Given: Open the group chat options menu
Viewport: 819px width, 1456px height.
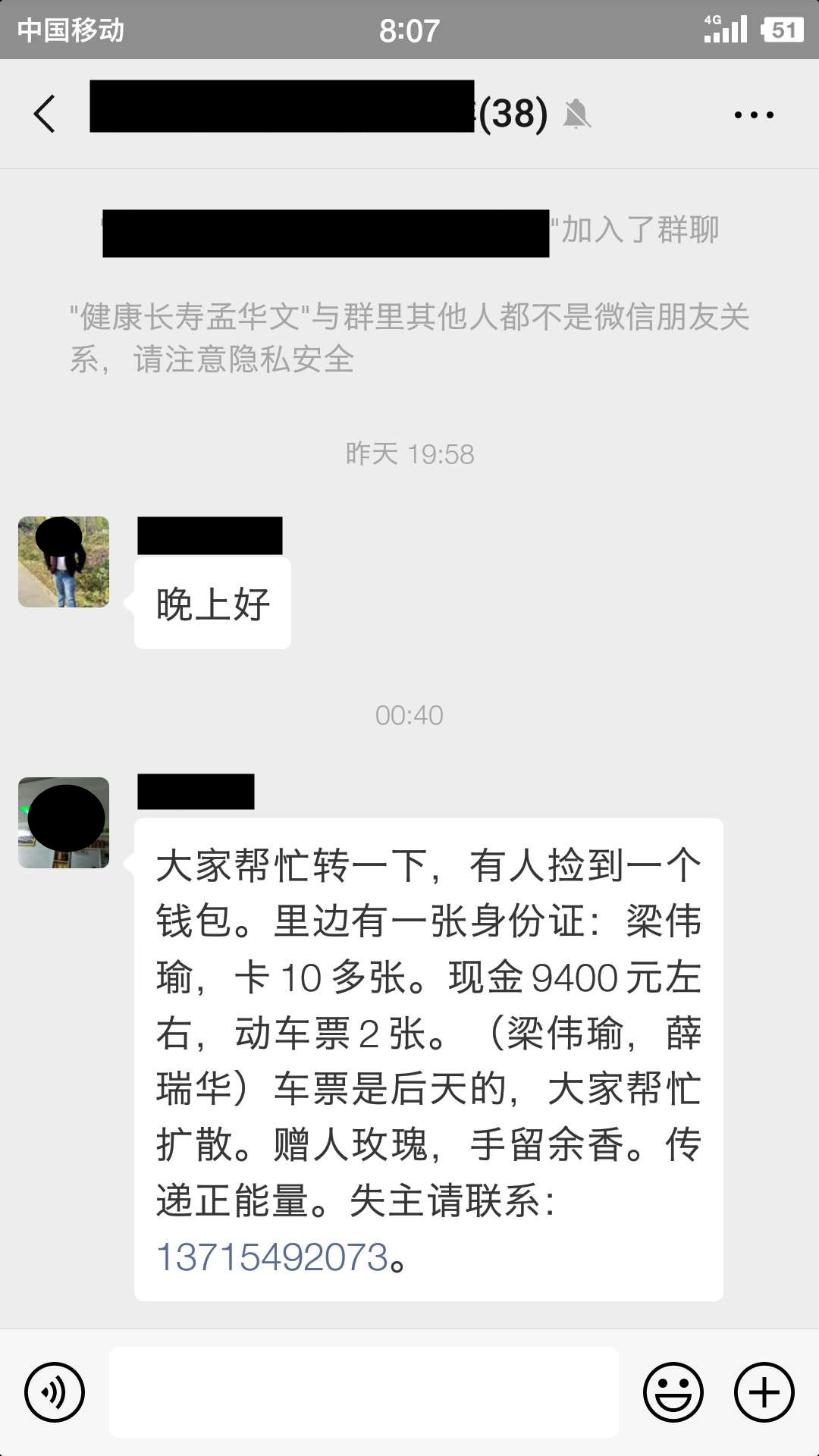Looking at the screenshot, I should [x=754, y=115].
